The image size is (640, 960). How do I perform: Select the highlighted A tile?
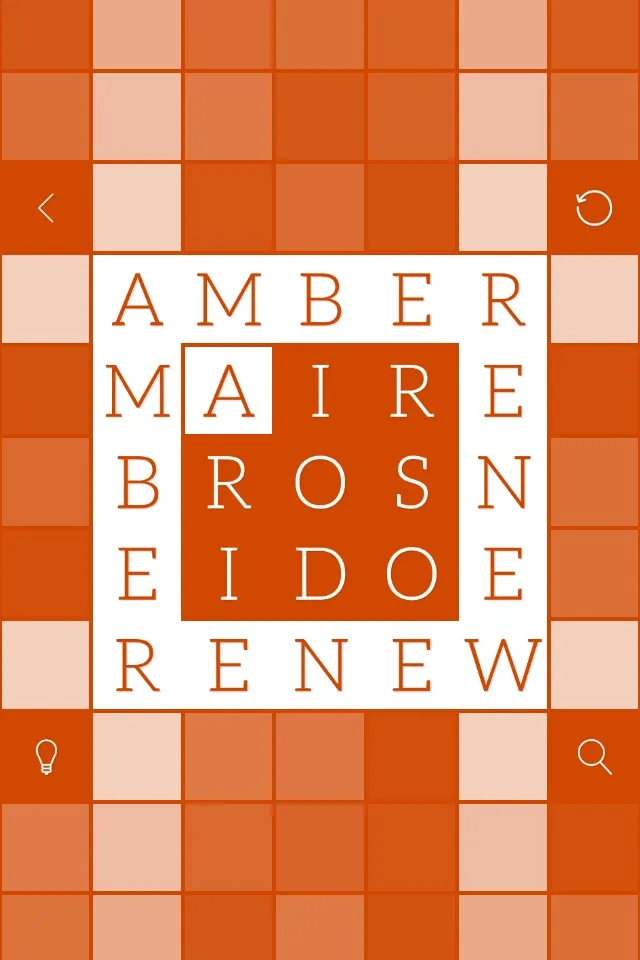tap(228, 390)
